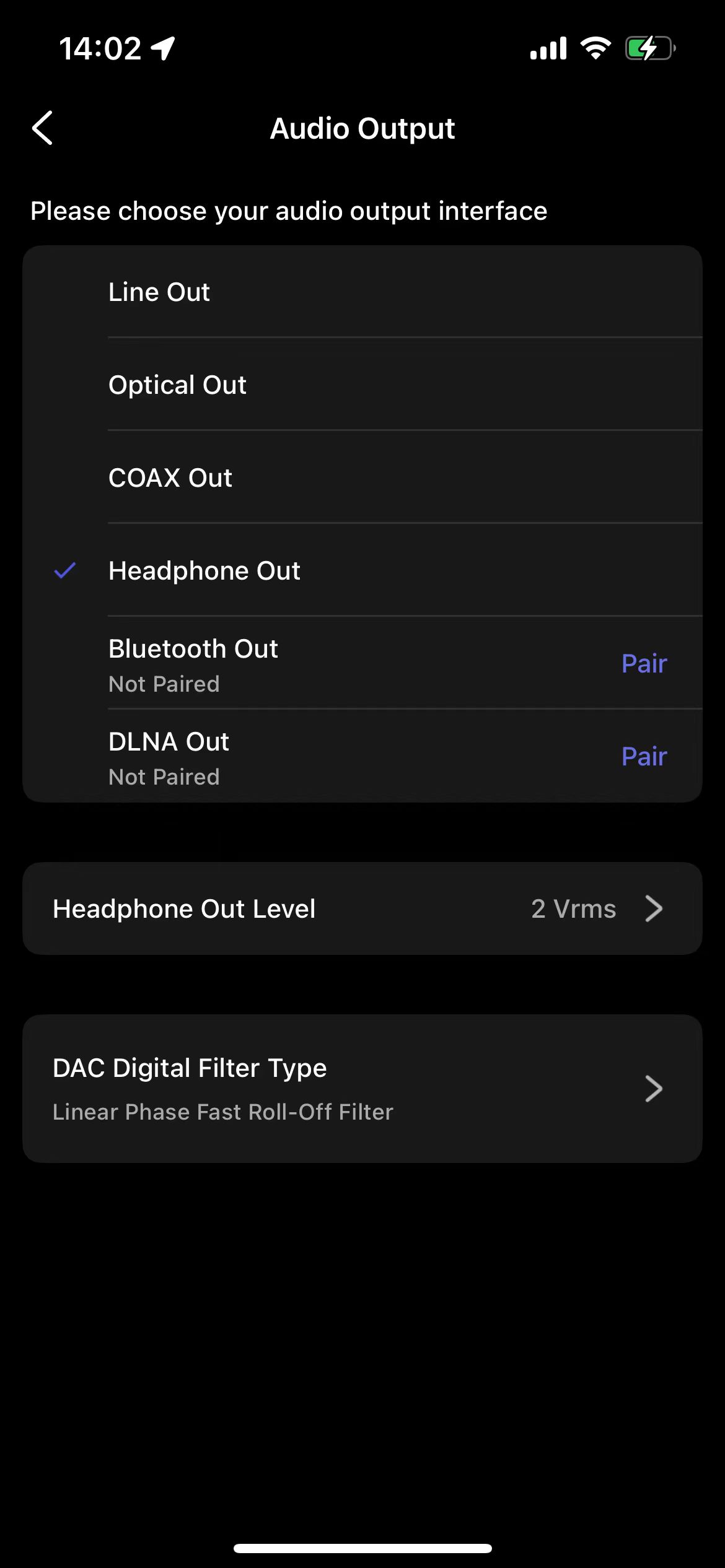Select the Headphone Out option
This screenshot has height=1568, width=725.
[362, 570]
